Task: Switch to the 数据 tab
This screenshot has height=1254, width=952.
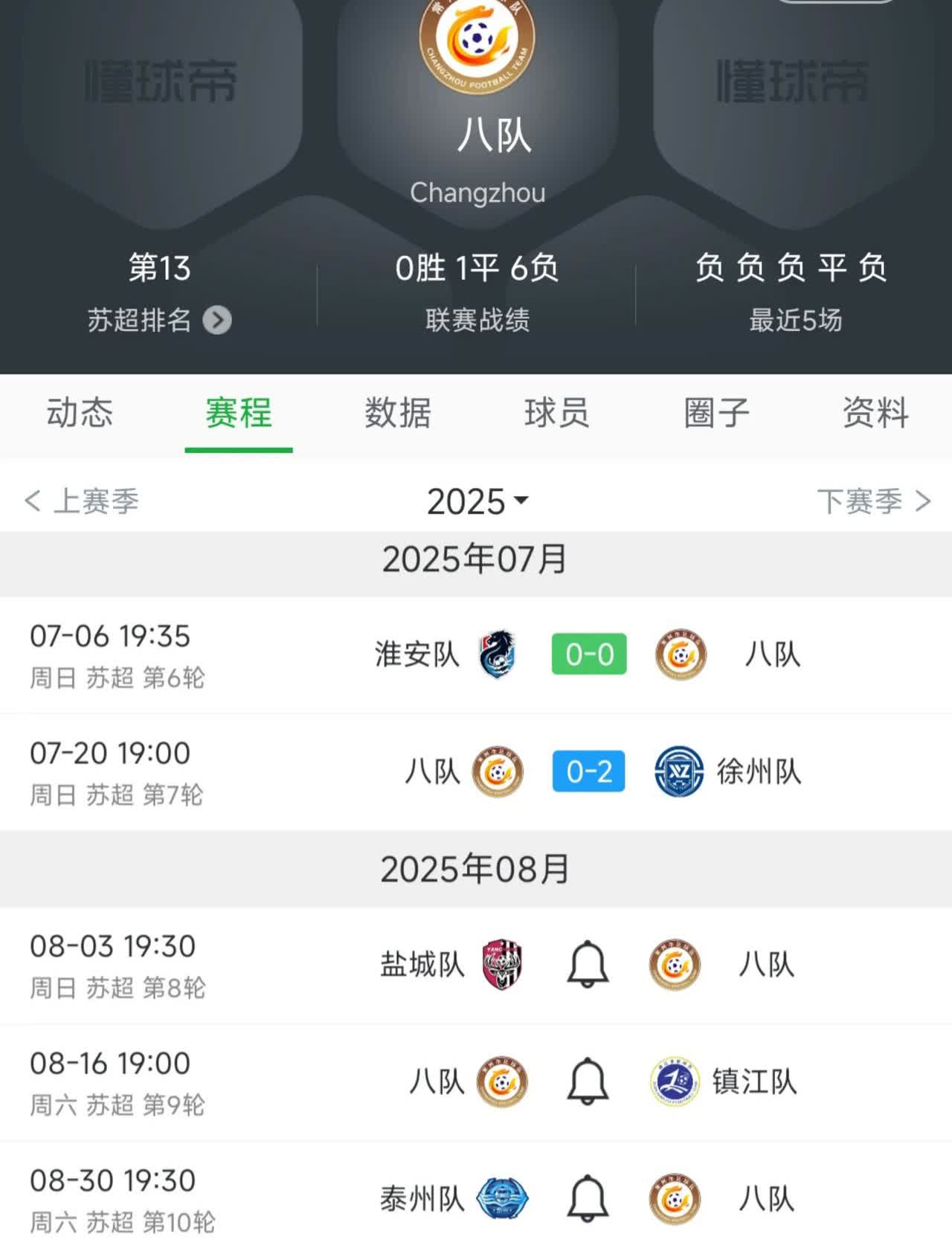Action: coord(398,413)
